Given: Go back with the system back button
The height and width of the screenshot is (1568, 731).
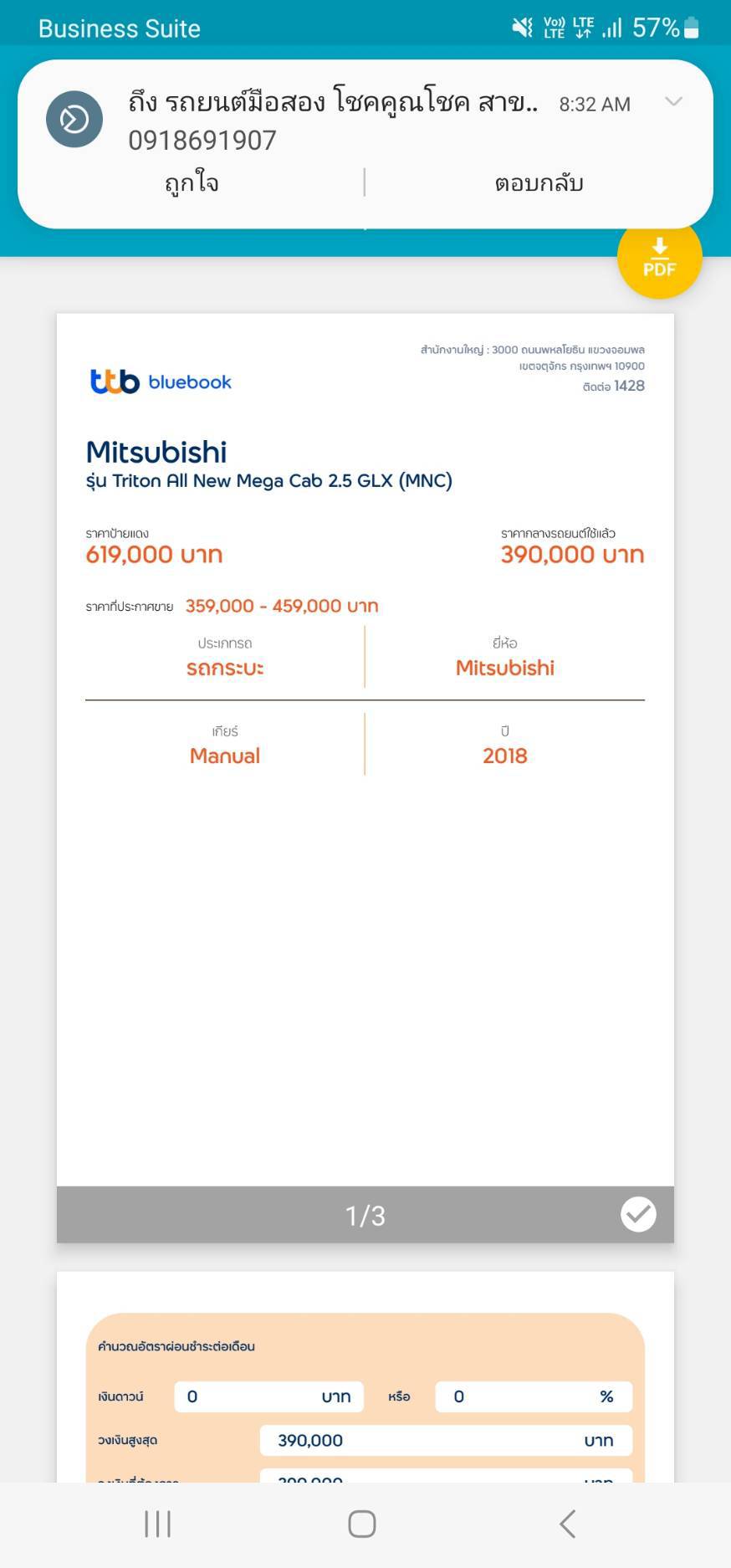Looking at the screenshot, I should click(568, 1524).
